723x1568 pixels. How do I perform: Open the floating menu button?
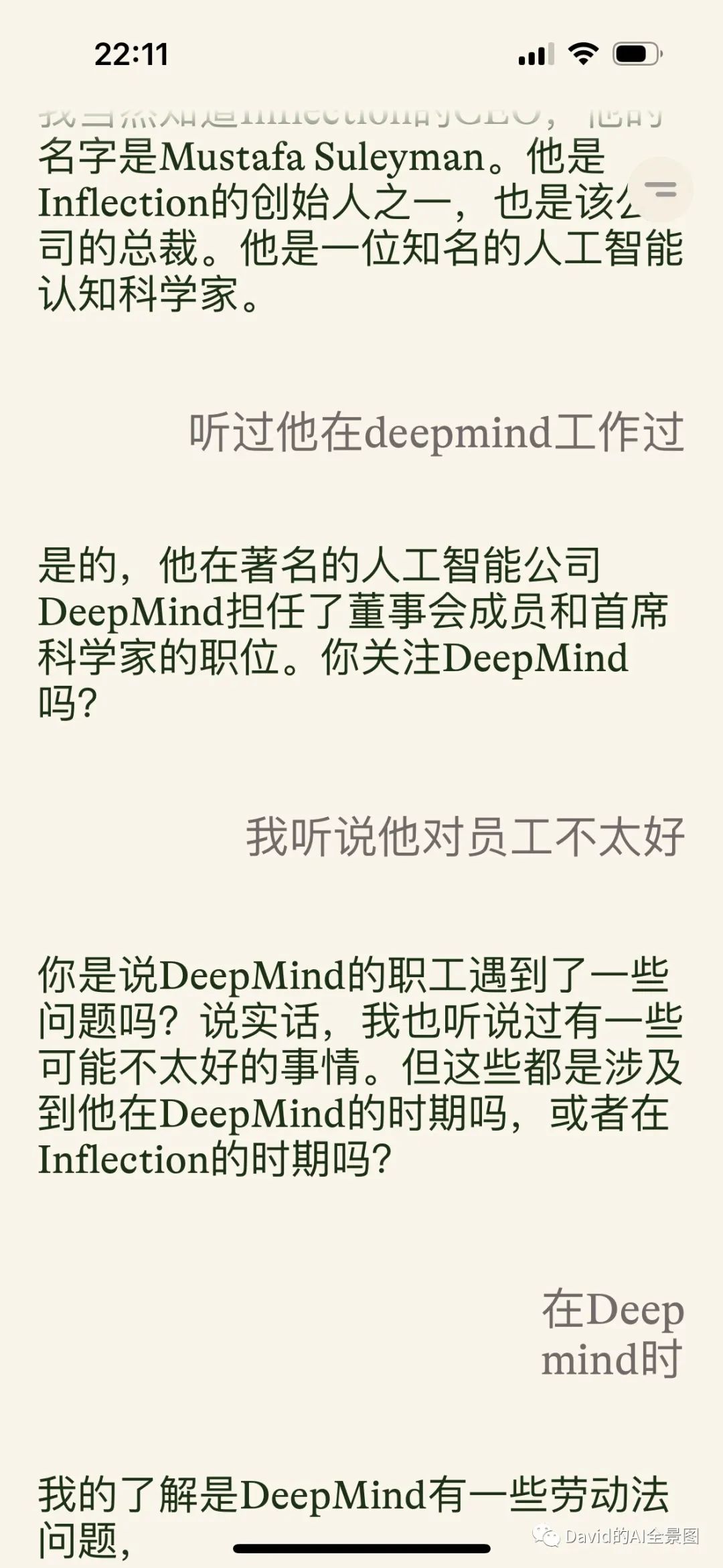click(660, 190)
